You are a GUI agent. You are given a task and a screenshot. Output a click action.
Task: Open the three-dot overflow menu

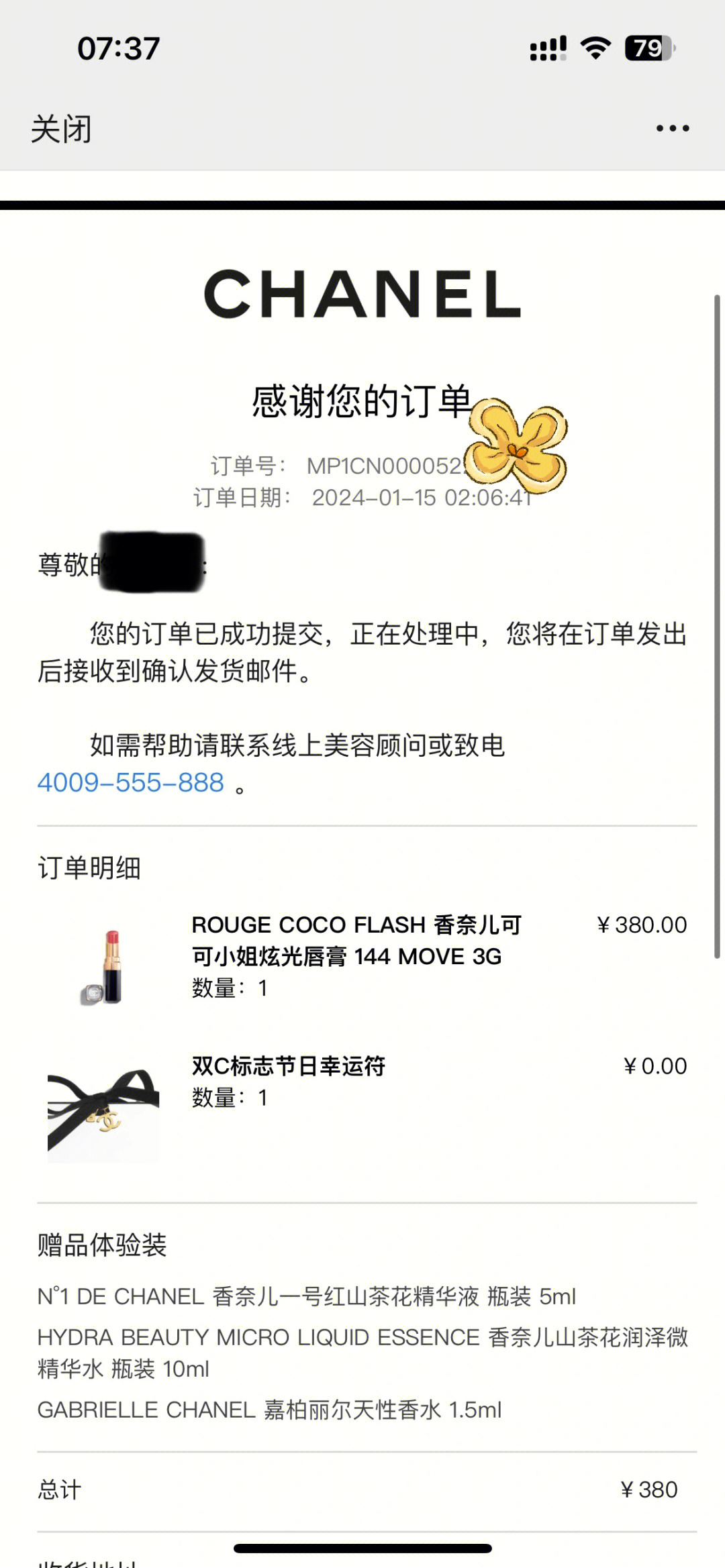673,128
